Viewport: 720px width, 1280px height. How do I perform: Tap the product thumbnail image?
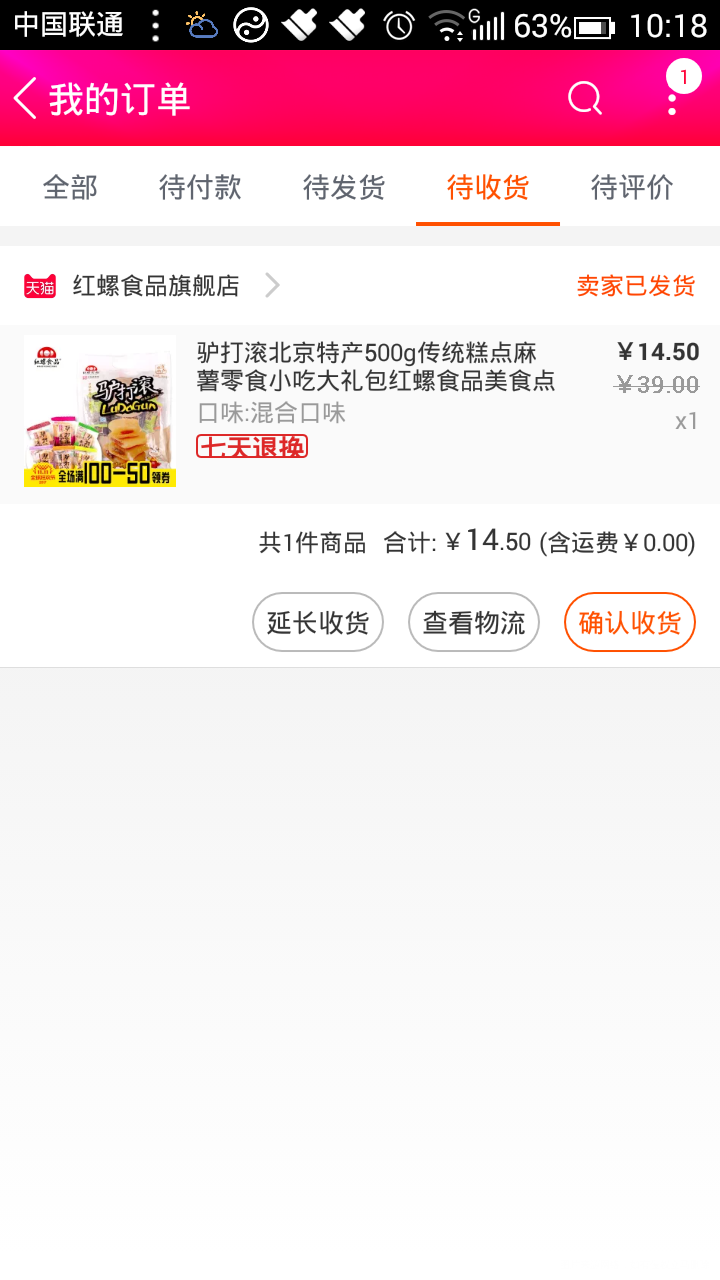tap(100, 411)
